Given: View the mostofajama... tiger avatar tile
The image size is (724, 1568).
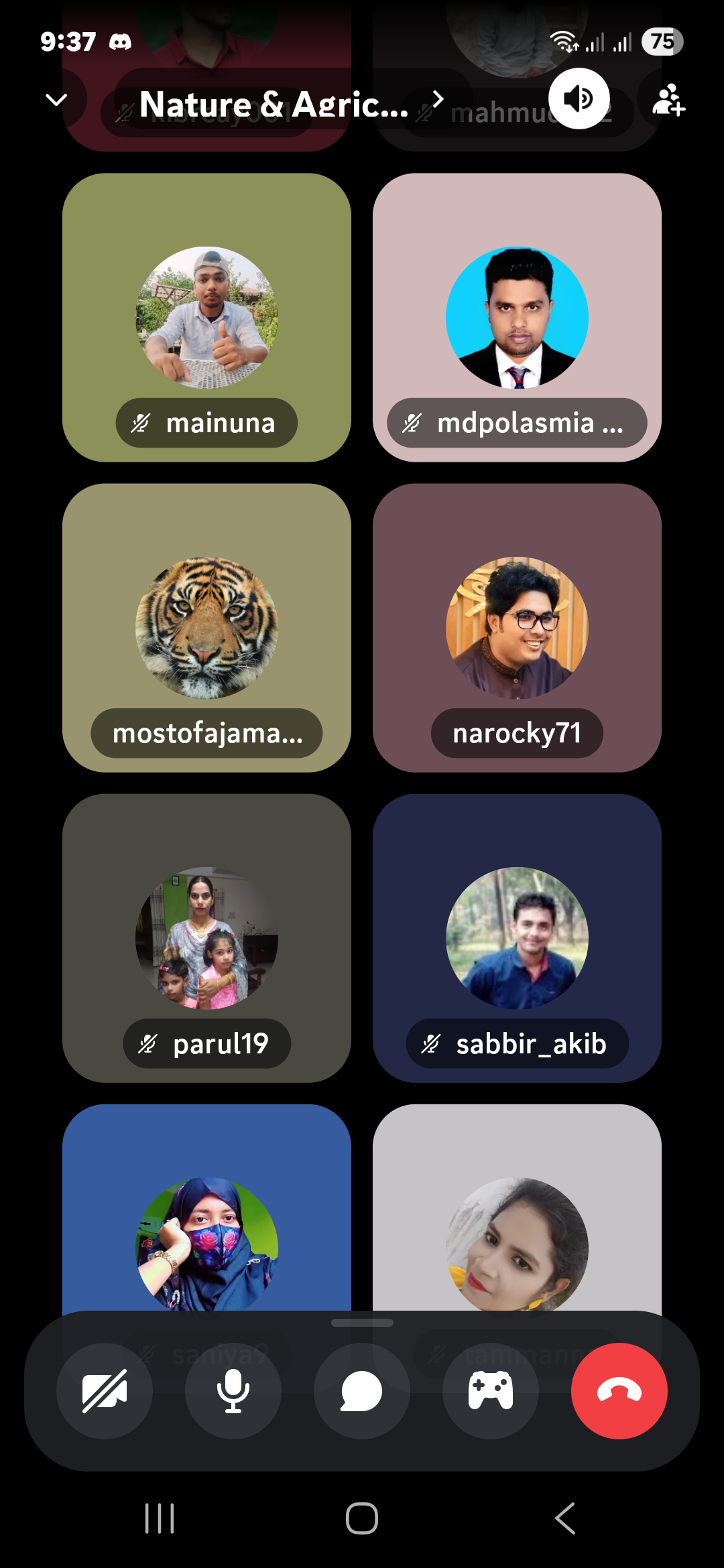Looking at the screenshot, I should (x=206, y=628).
